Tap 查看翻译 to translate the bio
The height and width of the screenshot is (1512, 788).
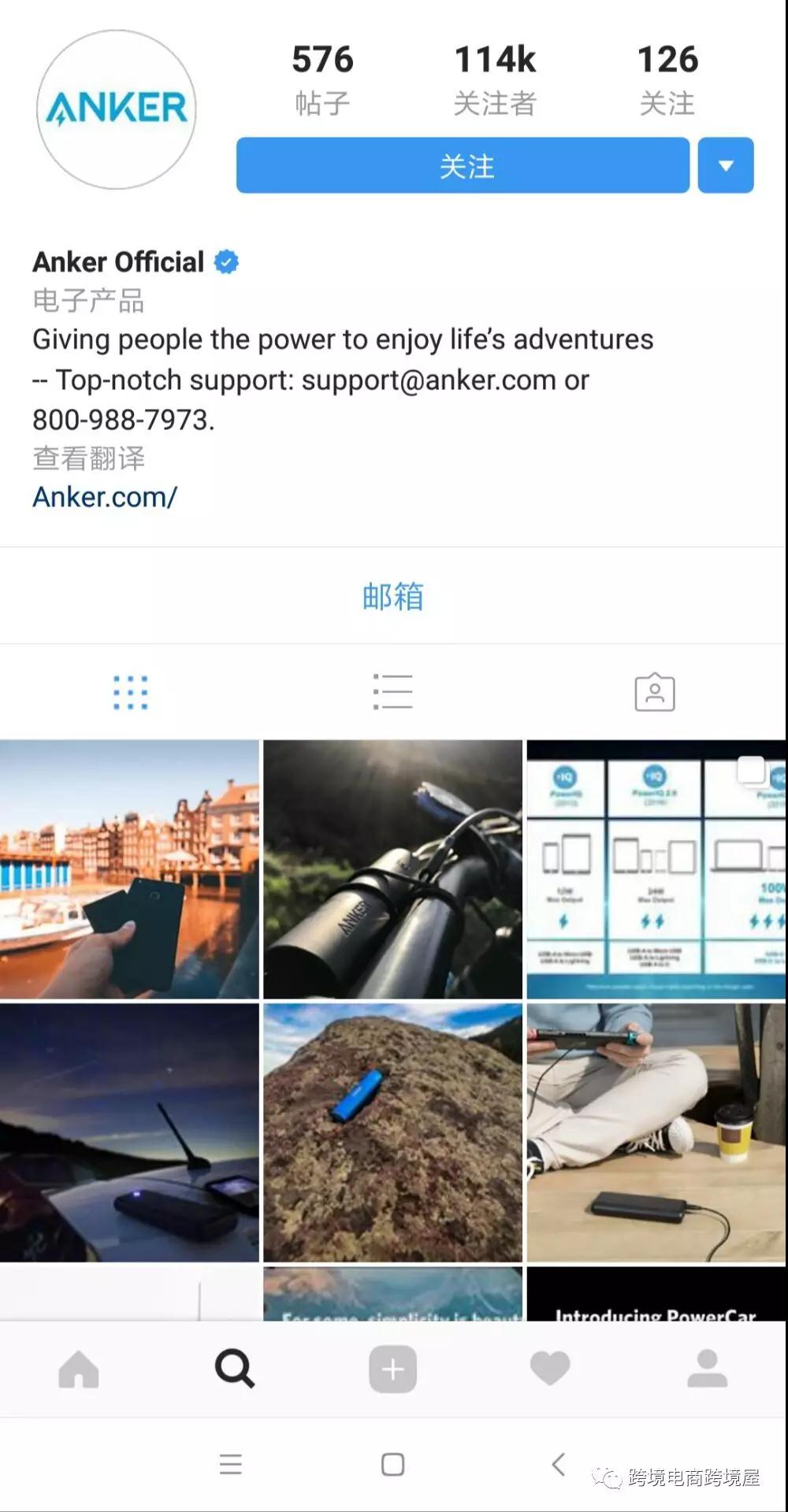88,458
